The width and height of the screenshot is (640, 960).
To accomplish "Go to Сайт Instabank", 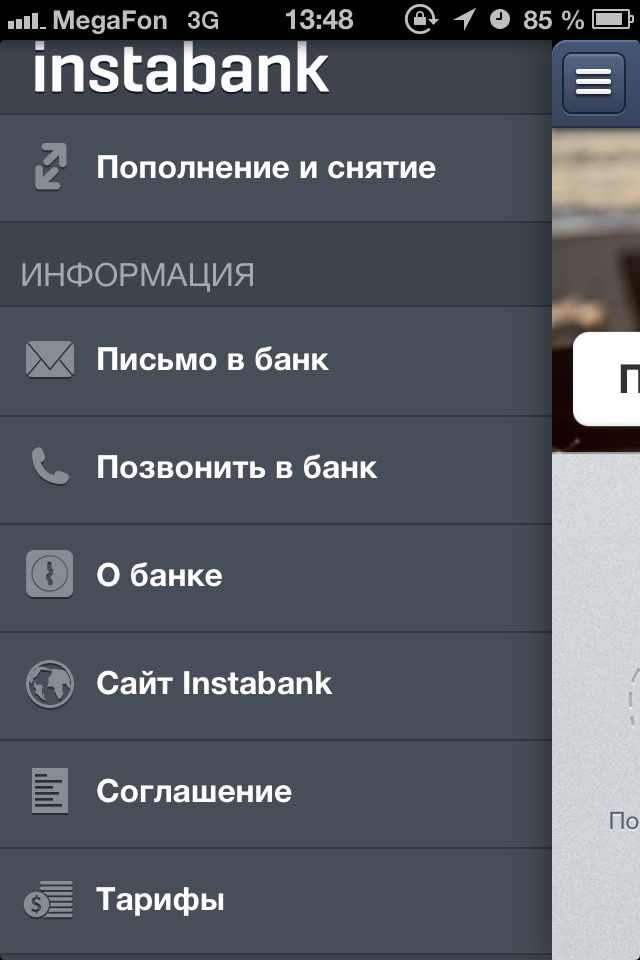I will tap(214, 684).
